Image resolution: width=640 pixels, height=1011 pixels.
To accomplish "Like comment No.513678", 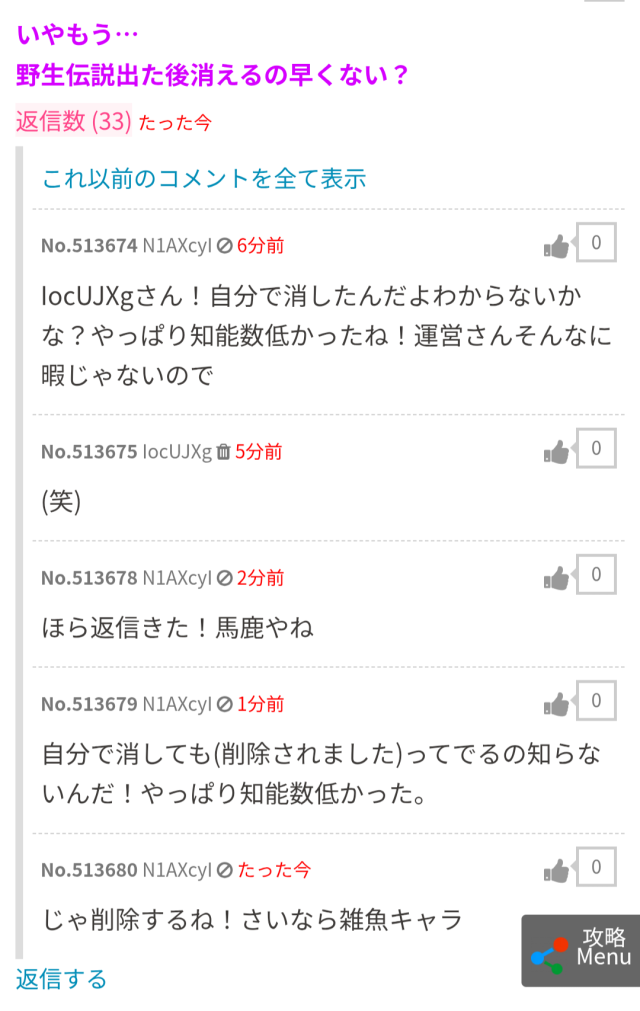I will 557,577.
